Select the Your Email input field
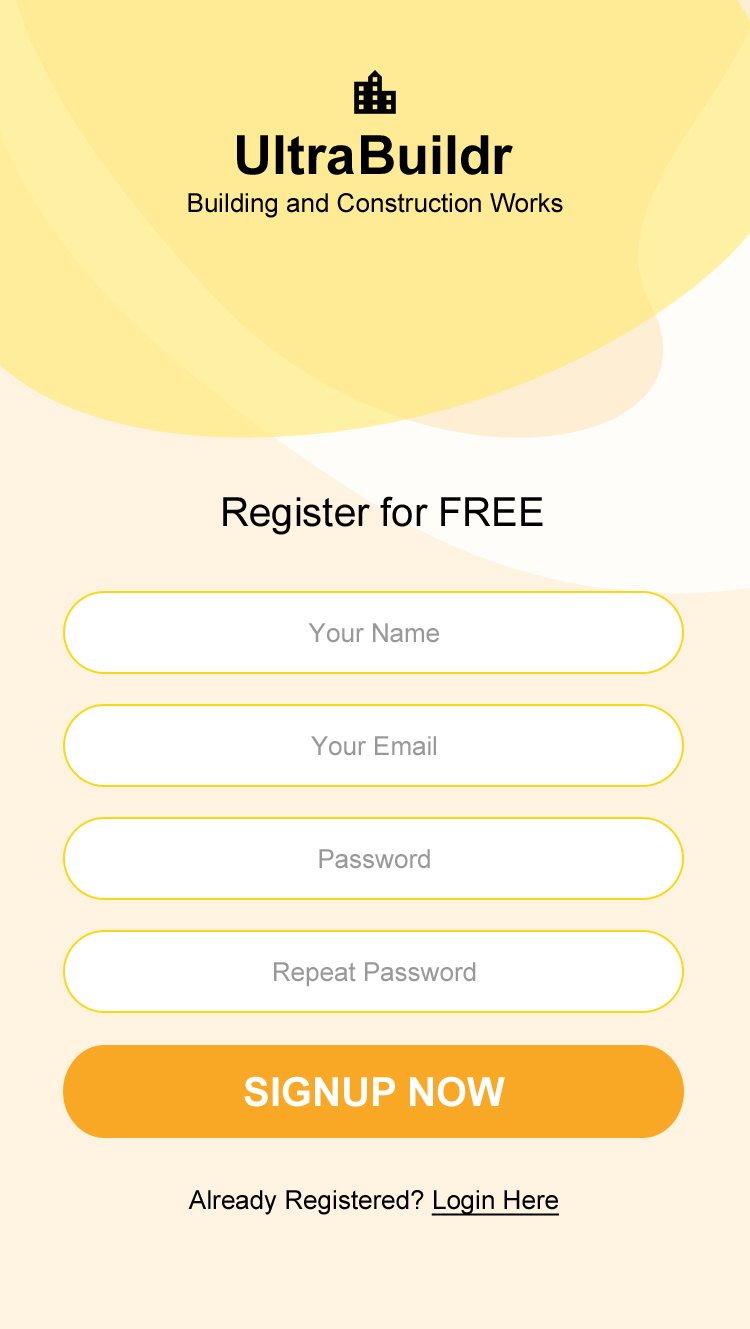The image size is (750, 1329). (x=373, y=746)
